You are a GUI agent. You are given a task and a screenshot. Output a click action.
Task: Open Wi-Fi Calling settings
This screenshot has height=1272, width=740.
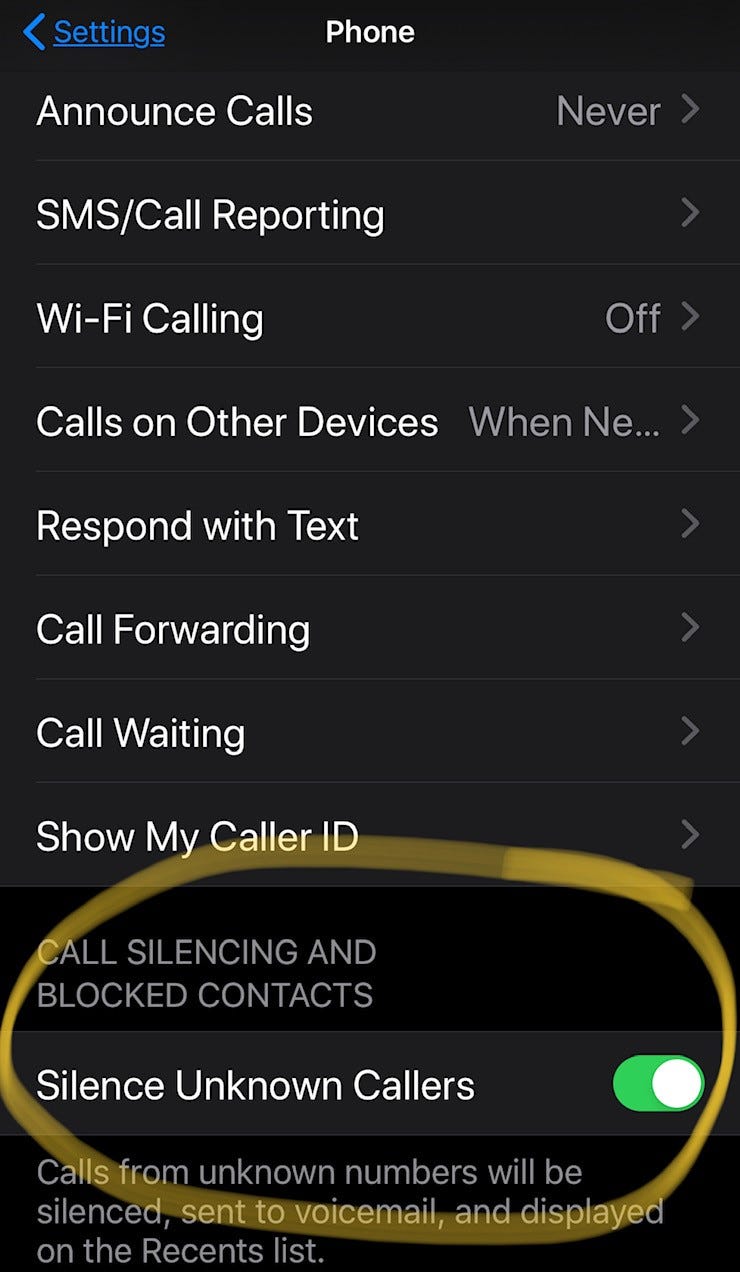click(x=370, y=317)
